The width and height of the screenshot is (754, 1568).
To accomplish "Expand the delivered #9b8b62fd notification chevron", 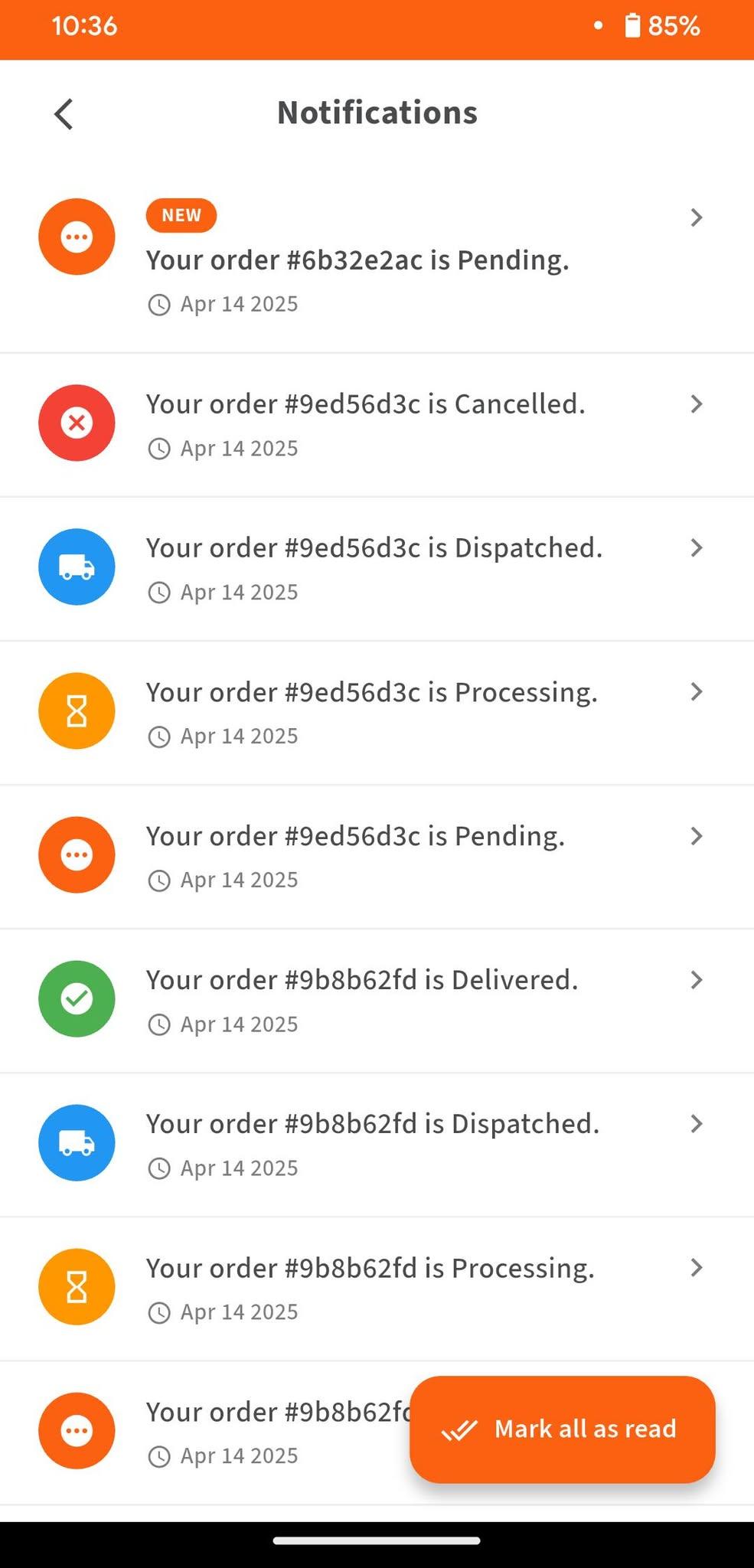I will point(696,980).
